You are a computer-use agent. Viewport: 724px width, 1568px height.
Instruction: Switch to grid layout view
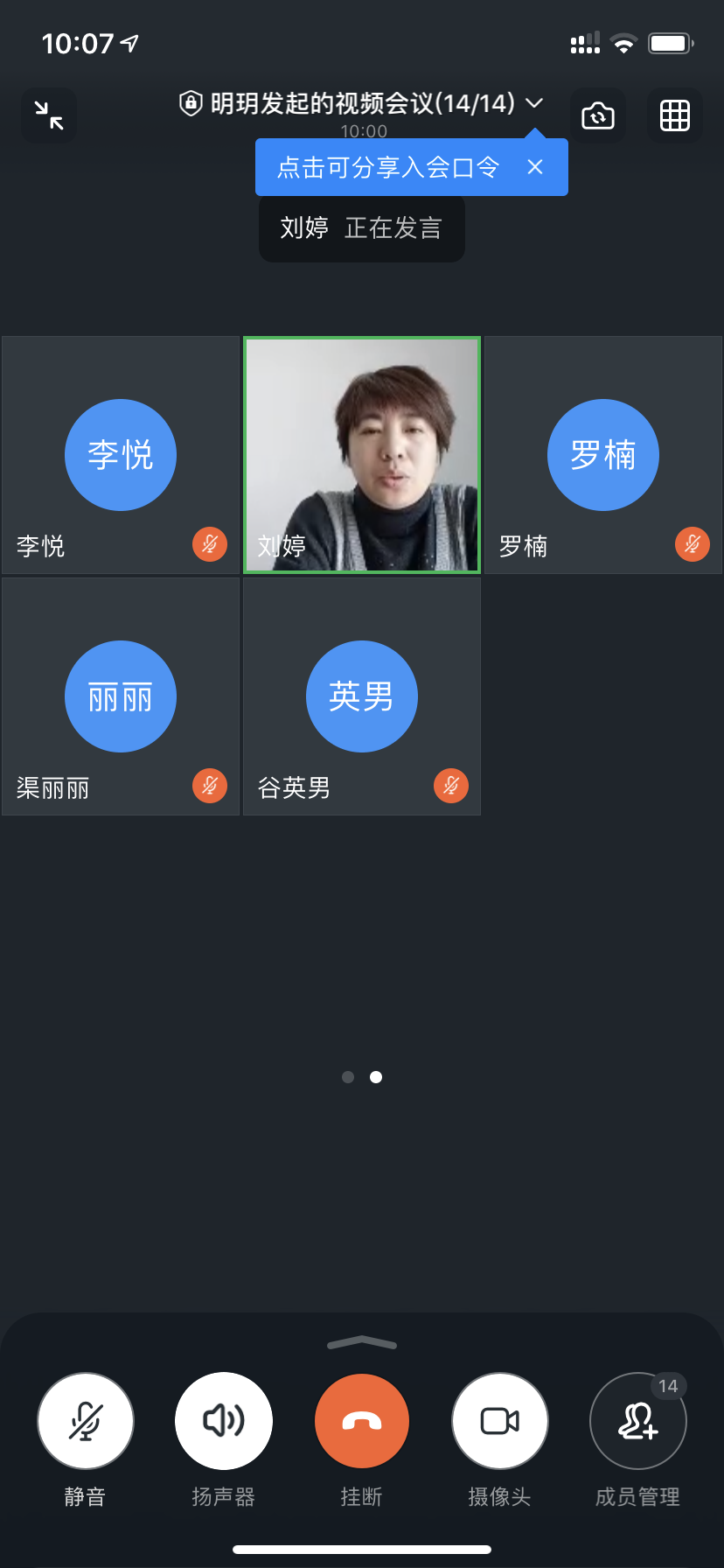point(674,115)
